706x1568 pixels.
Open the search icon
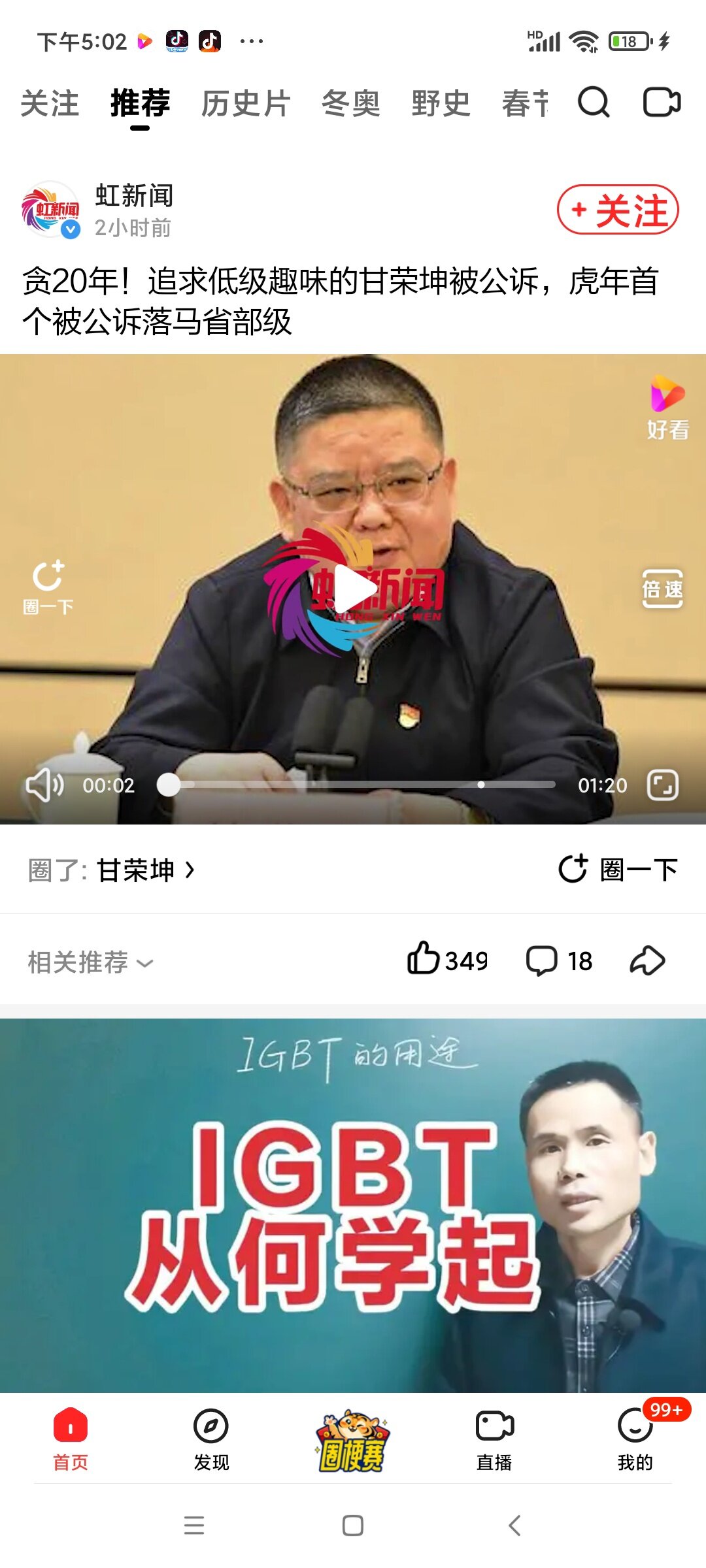point(594,103)
